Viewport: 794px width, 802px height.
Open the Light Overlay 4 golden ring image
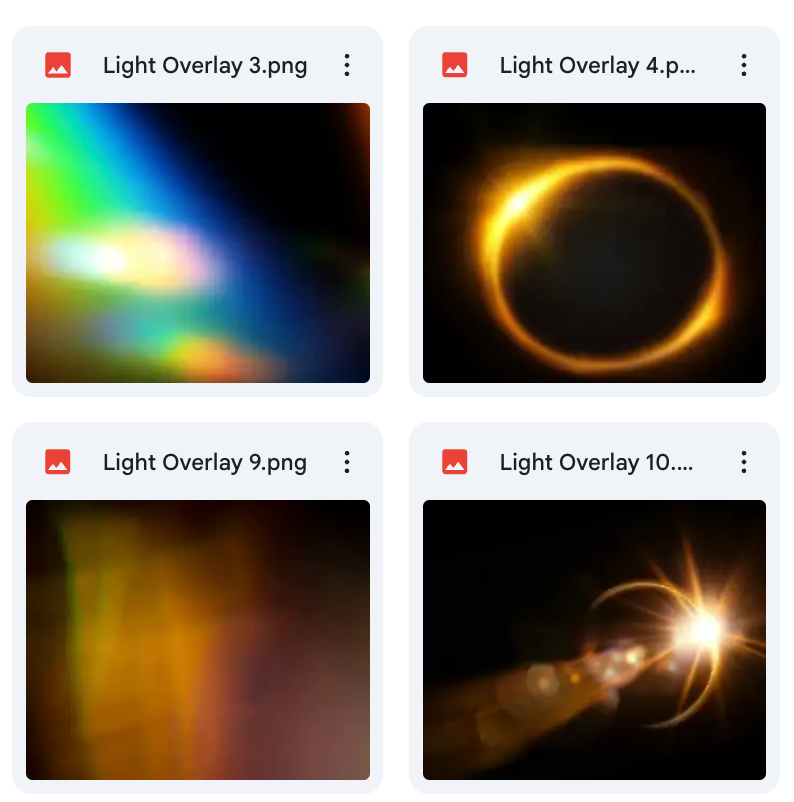594,243
